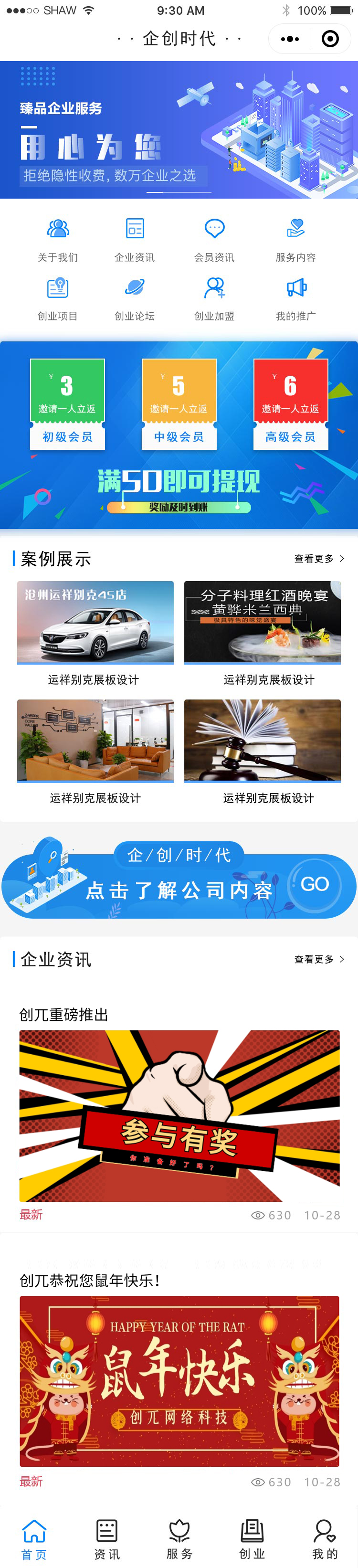This screenshot has height=1568, width=358.
Task: Switch to the 我的 tab
Action: [x=325, y=1539]
